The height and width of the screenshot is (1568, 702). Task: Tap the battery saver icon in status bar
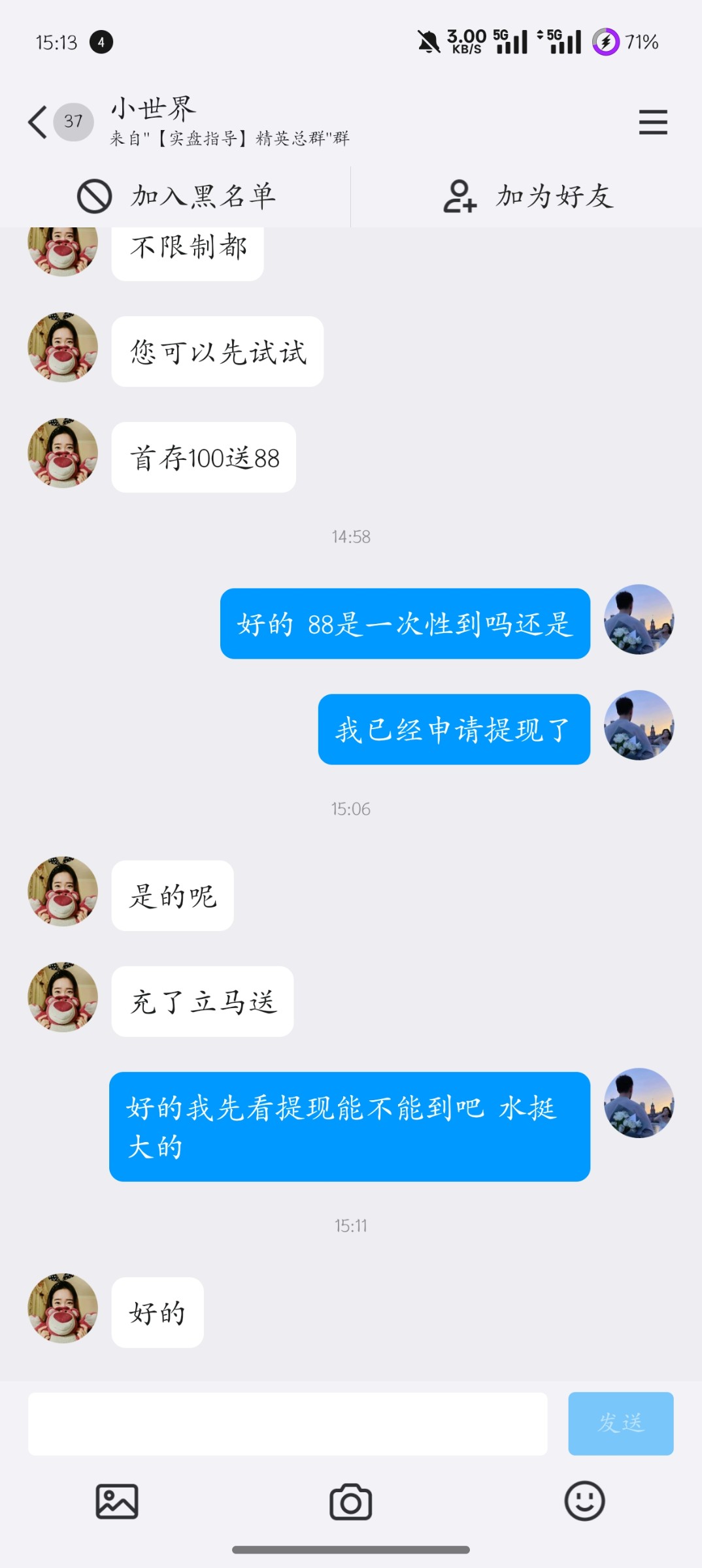607,41
